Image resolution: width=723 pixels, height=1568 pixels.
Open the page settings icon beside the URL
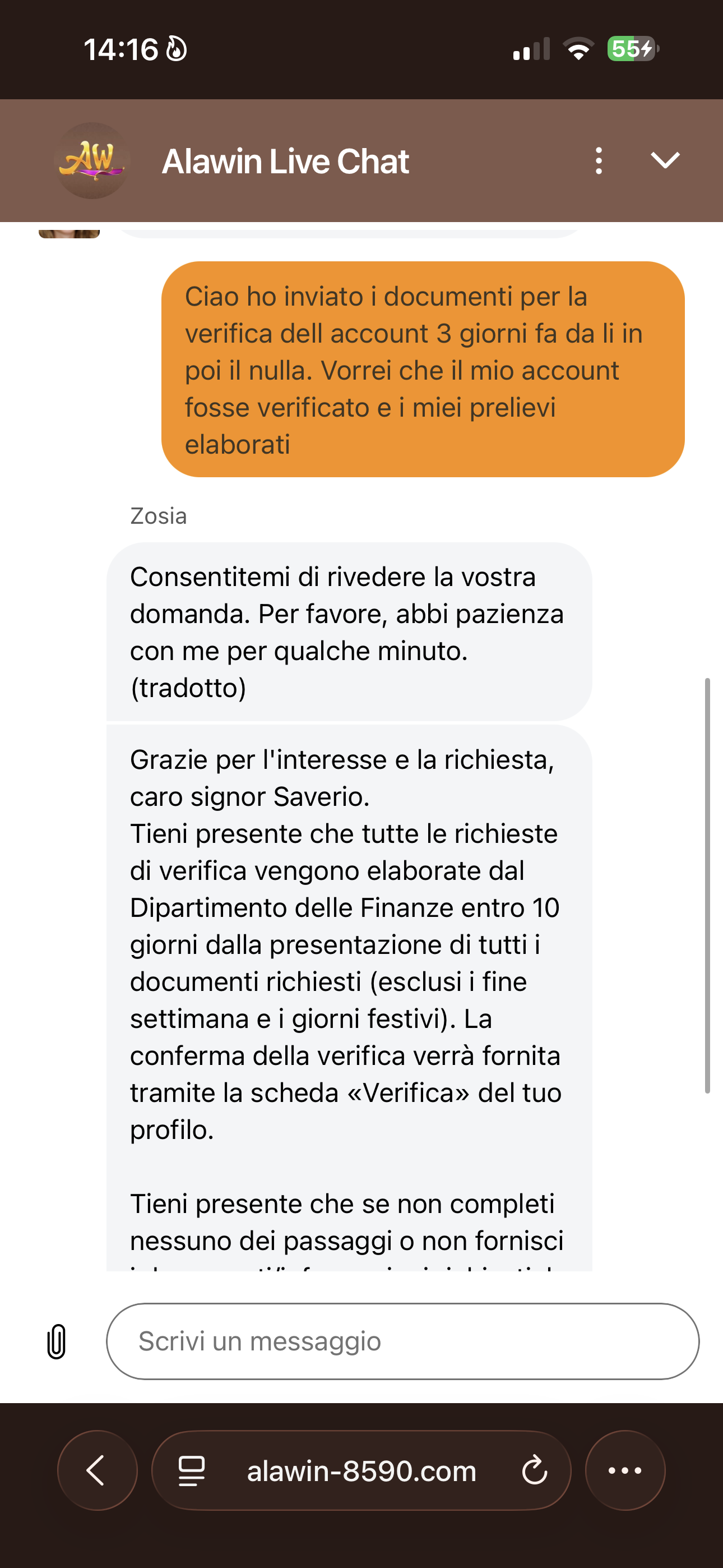tap(191, 1470)
